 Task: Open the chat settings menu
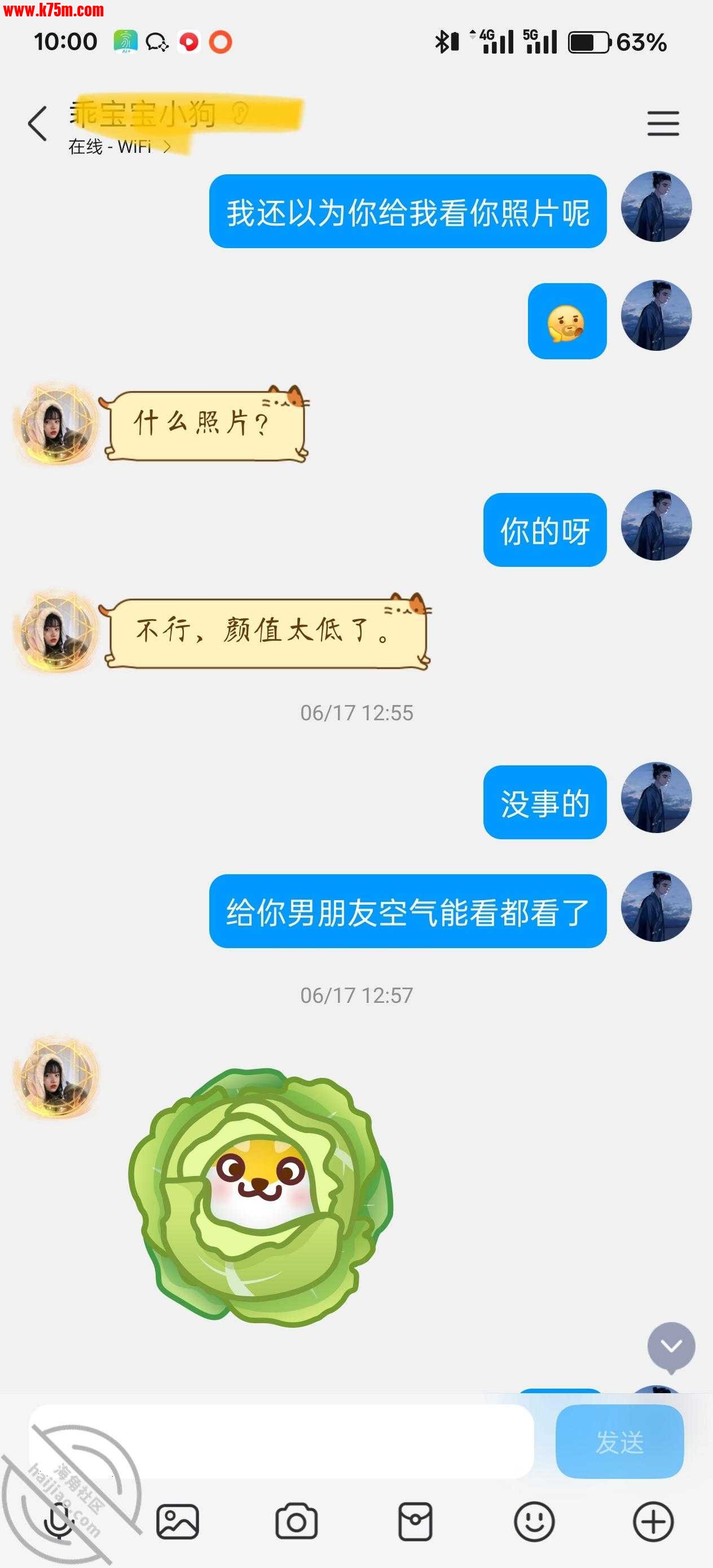pyautogui.click(x=662, y=124)
